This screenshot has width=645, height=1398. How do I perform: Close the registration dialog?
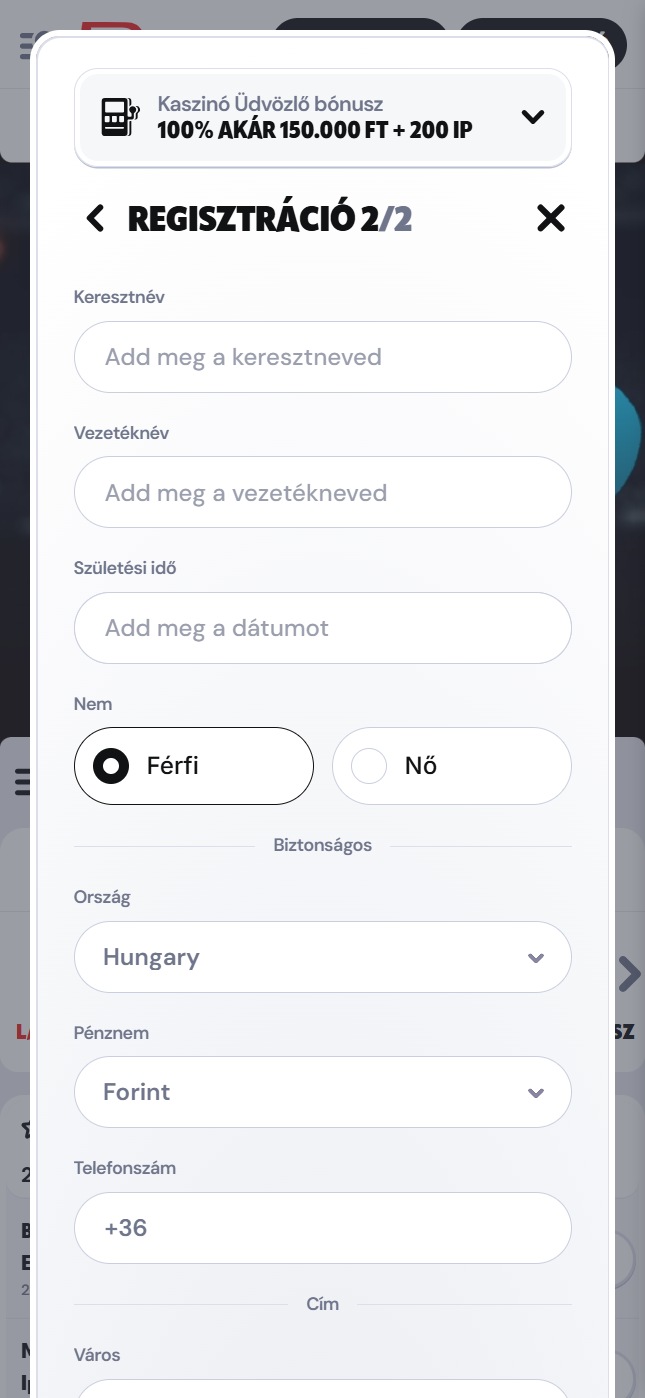coord(550,218)
